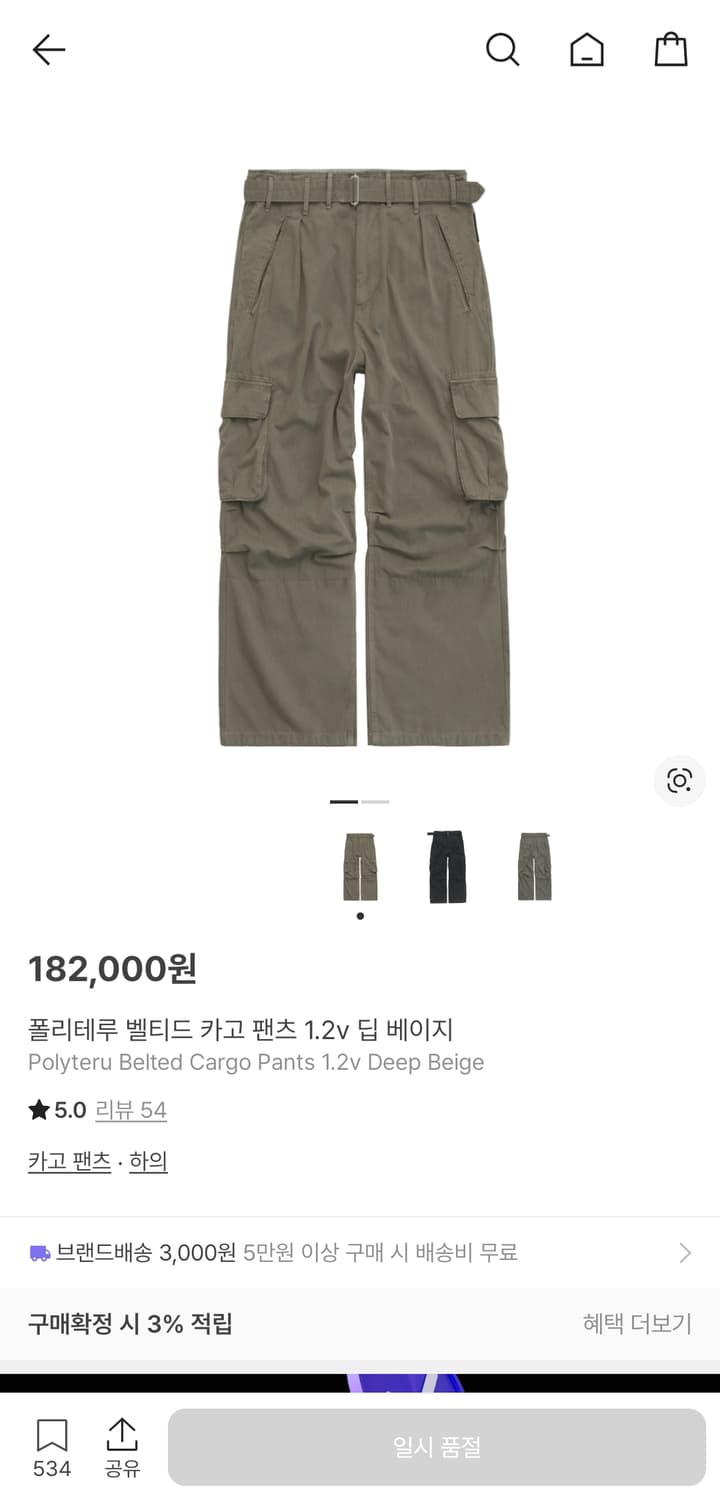Tap the camera visual search icon

(x=679, y=781)
